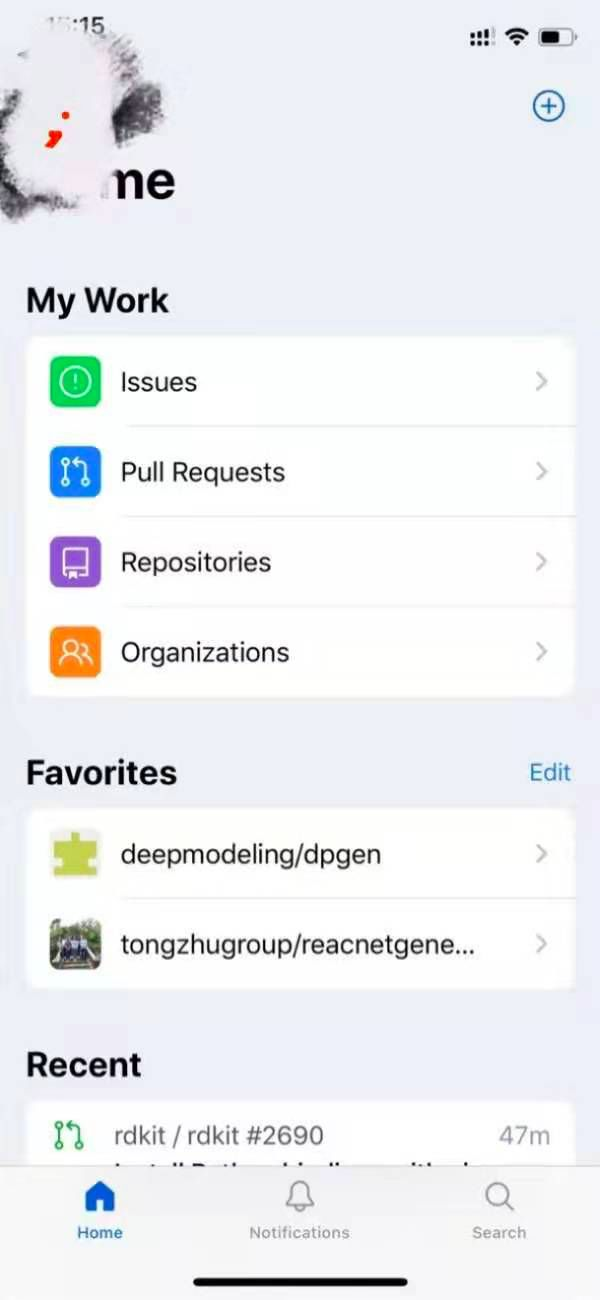Open recent rdkit / rdkit #2690 item

(x=300, y=1135)
